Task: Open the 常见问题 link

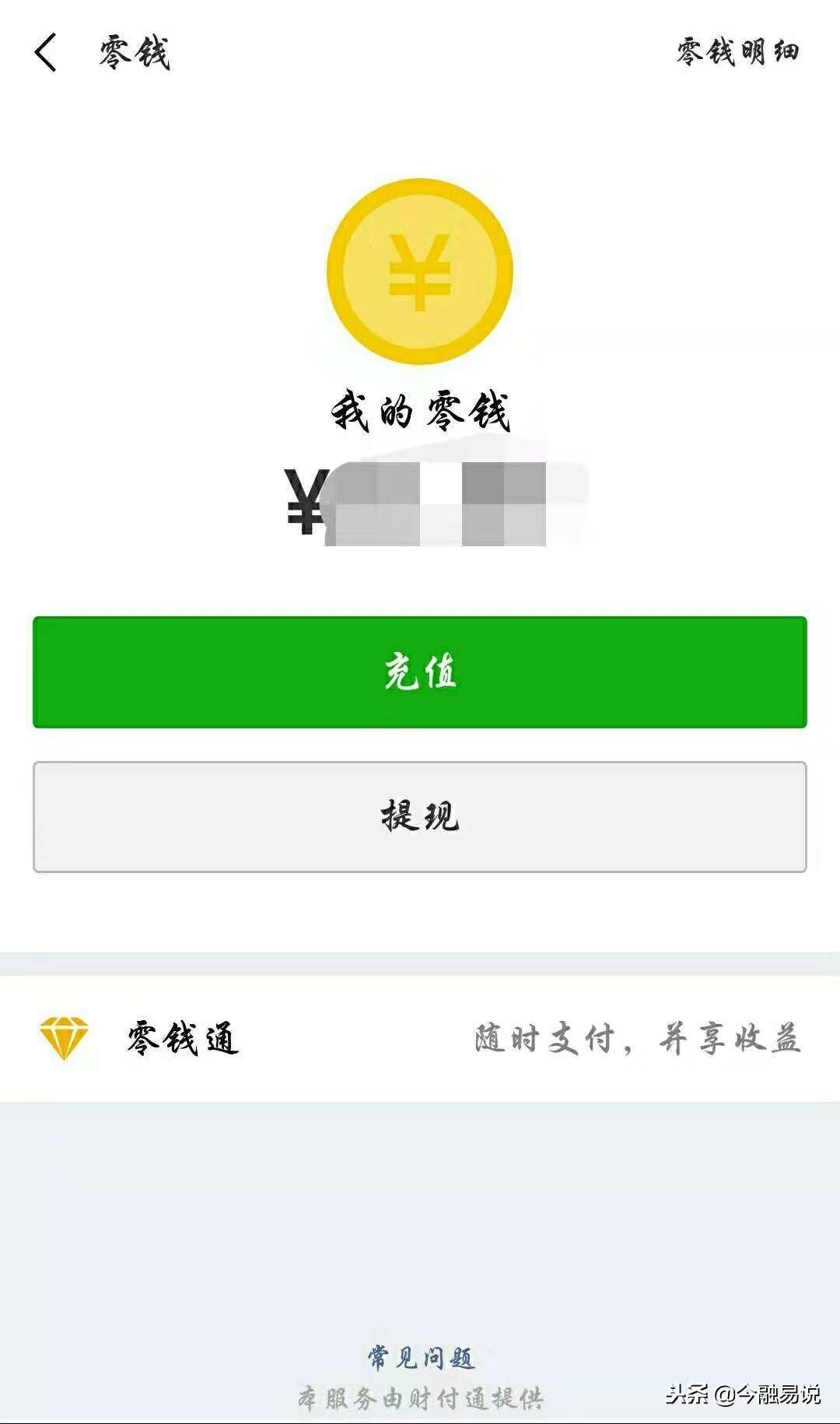Action: tap(420, 1358)
